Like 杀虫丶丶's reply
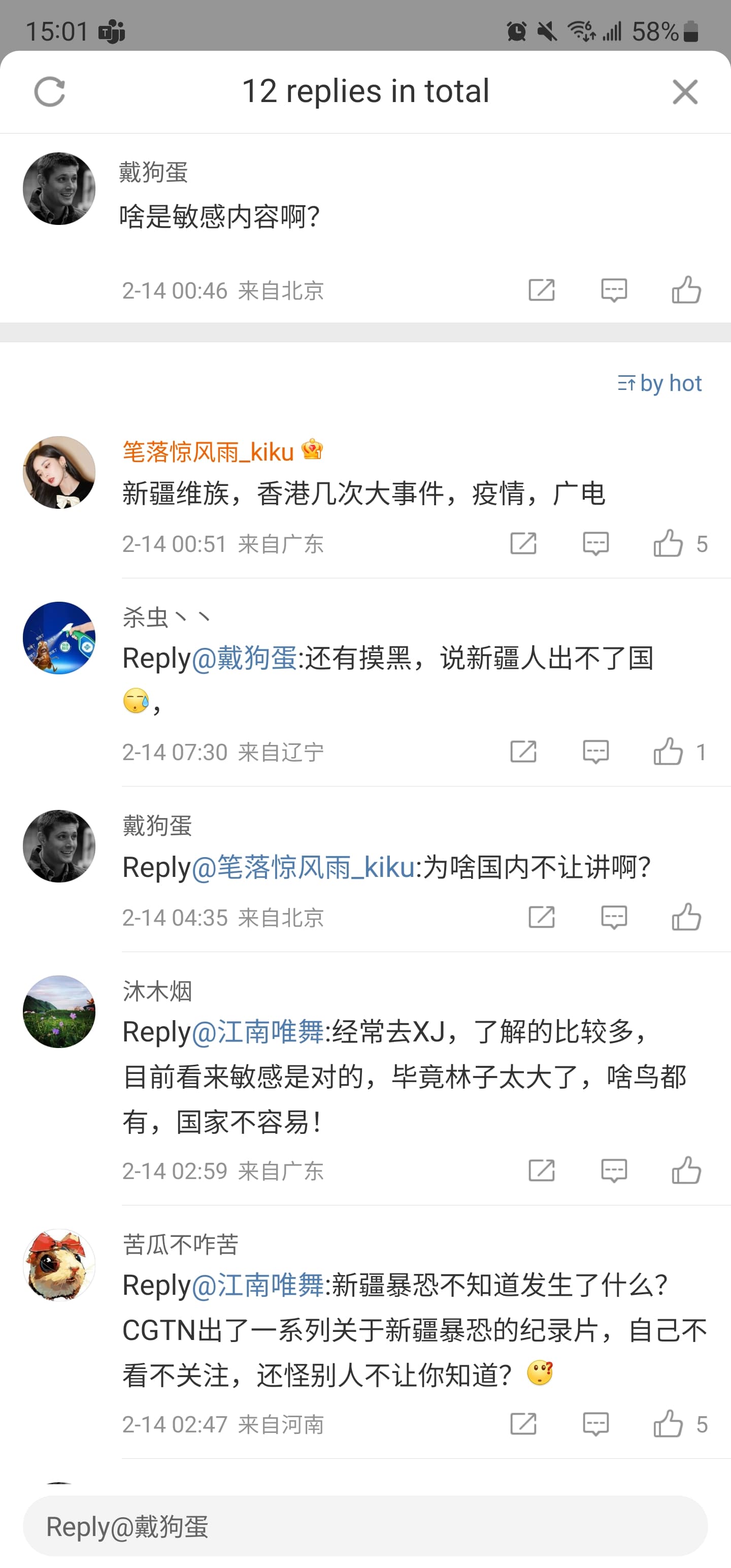Image resolution: width=731 pixels, height=1568 pixels. [669, 752]
